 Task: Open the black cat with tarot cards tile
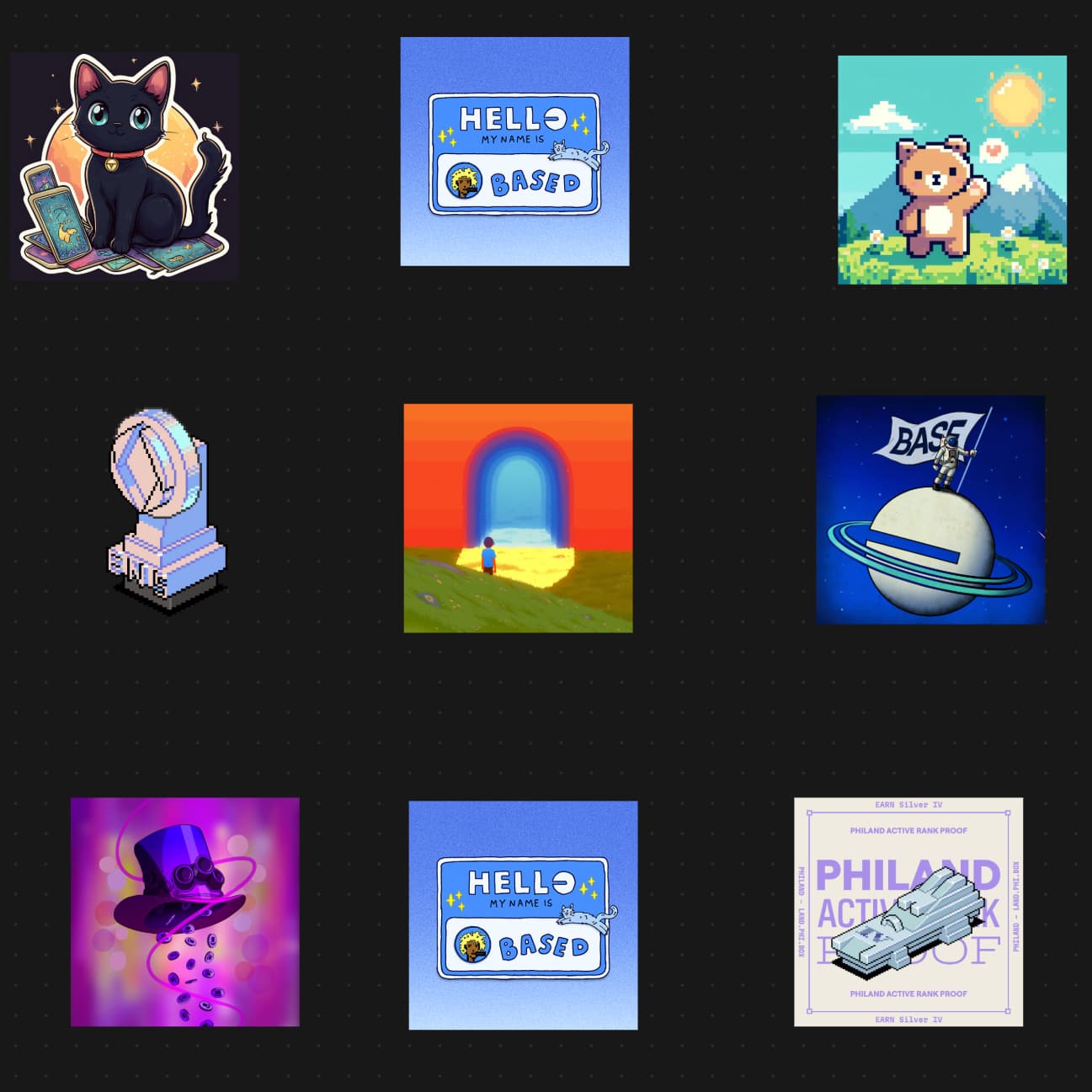coord(125,166)
